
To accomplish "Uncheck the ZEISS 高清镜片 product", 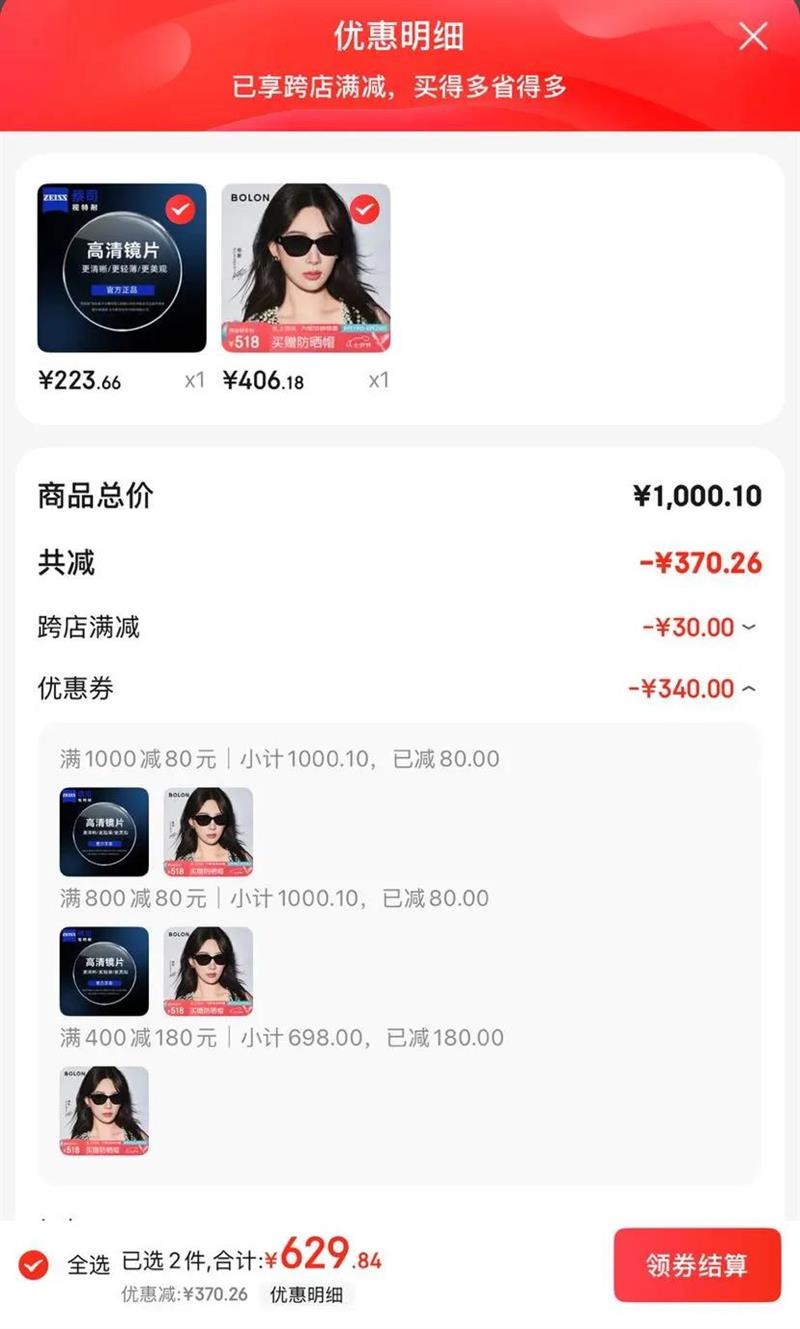I will click(x=180, y=209).
